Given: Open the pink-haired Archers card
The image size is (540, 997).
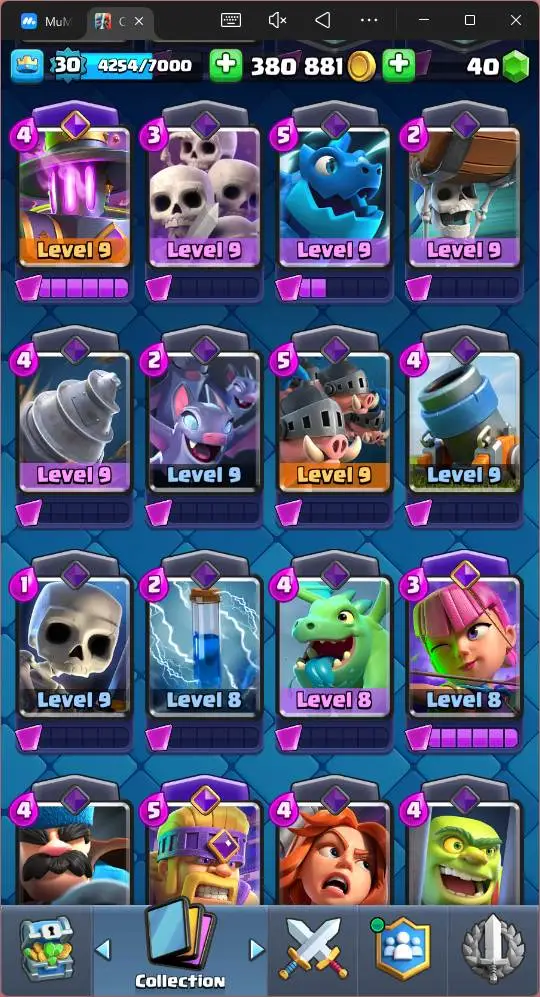Looking at the screenshot, I should click(x=464, y=647).
